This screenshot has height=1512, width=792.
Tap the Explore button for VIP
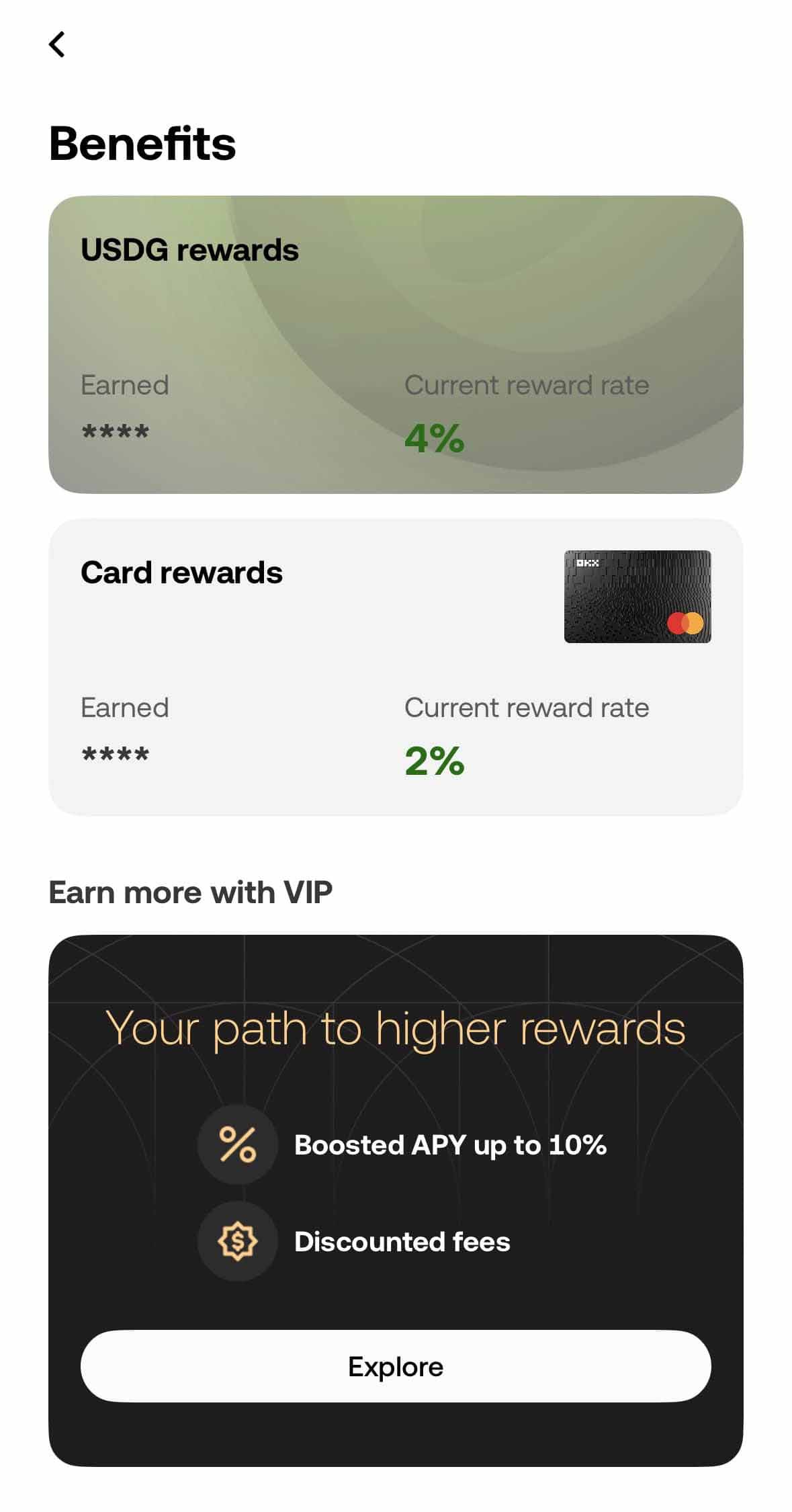pyautogui.click(x=396, y=1366)
